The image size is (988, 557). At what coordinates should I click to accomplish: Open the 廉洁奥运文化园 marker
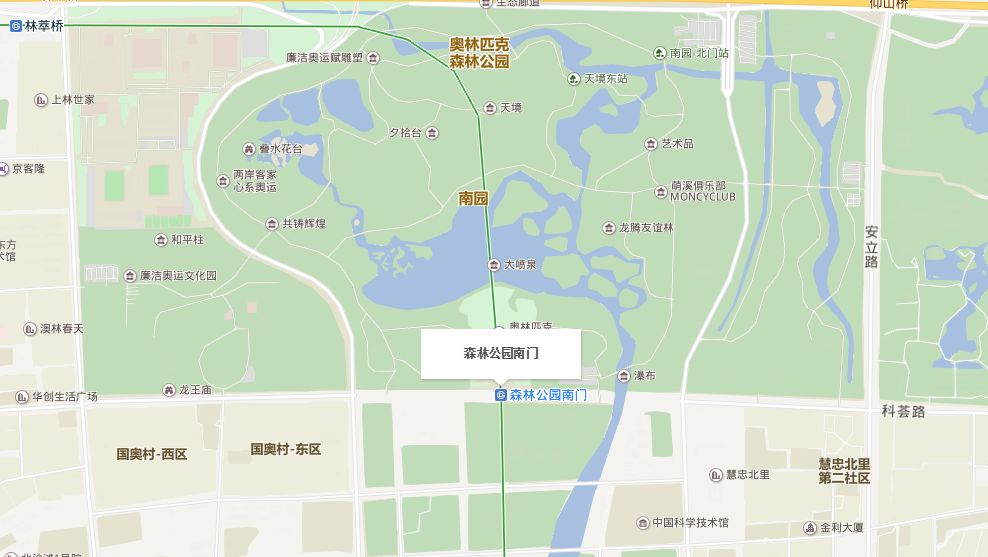point(129,275)
